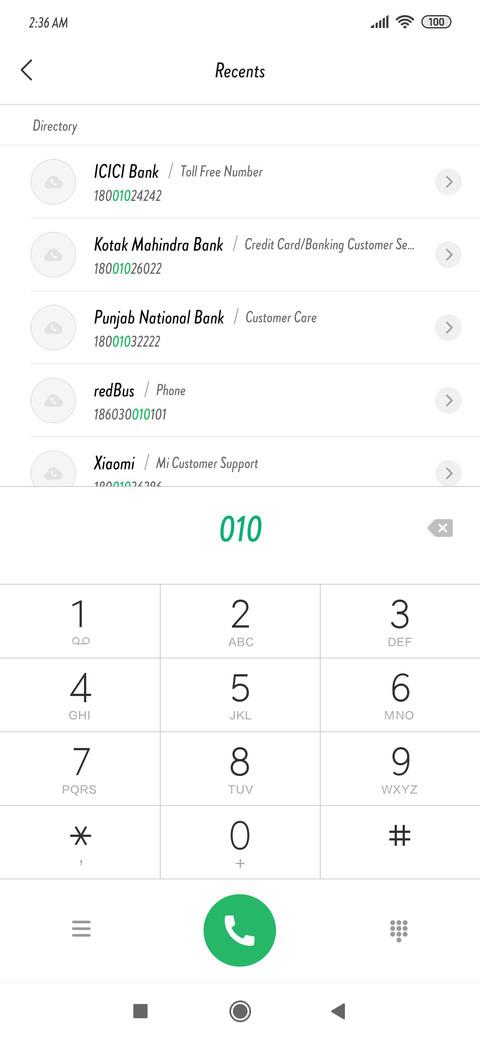Screen dimensions: 480x1040
Task: Open the redBus phone entry
Action: coord(240,401)
